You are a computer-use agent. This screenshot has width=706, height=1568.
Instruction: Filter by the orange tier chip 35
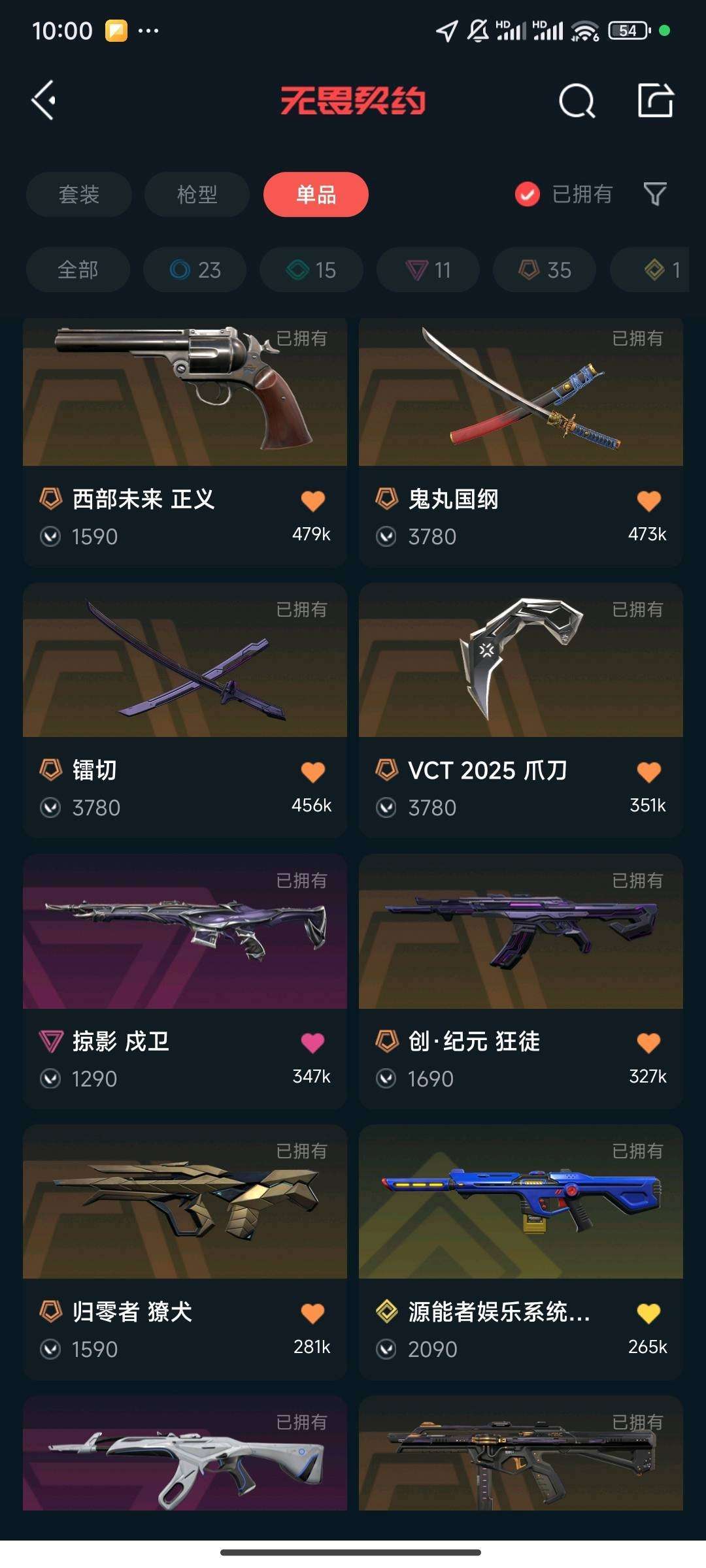coord(545,270)
